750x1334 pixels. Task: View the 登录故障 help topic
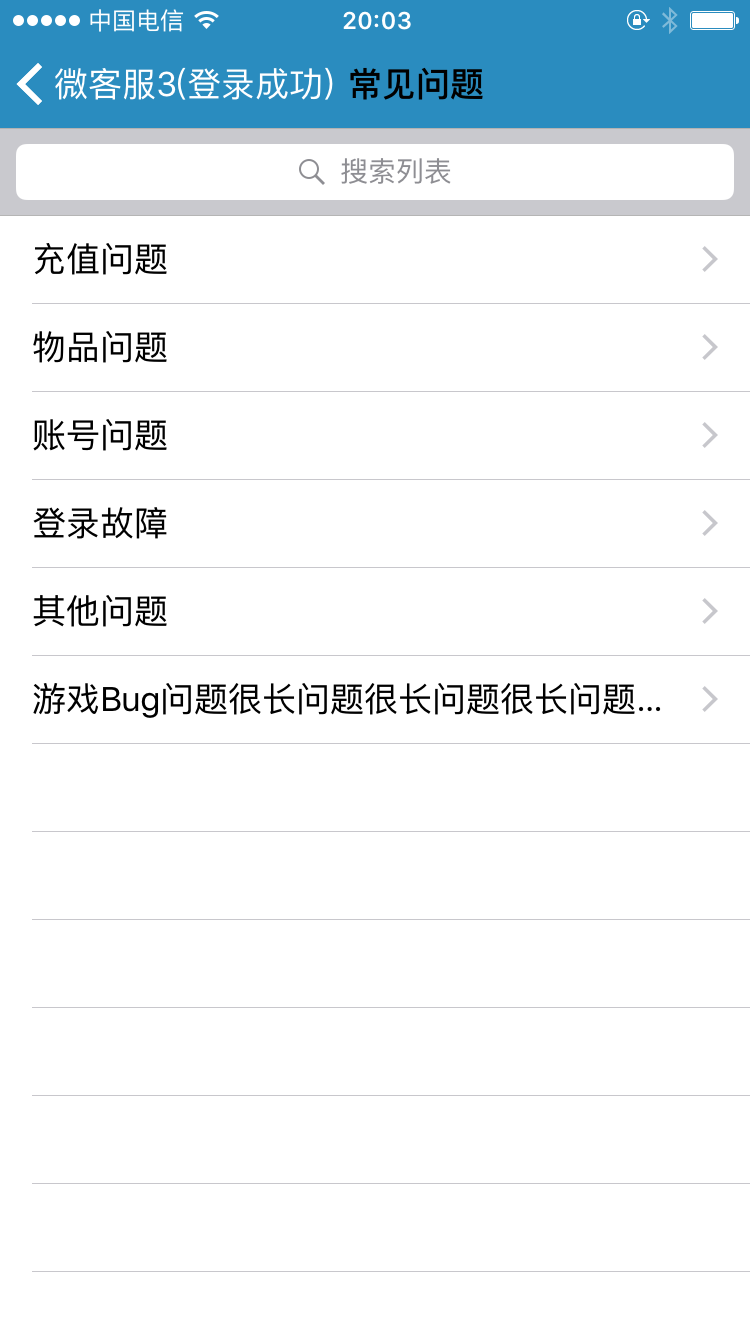pos(375,524)
